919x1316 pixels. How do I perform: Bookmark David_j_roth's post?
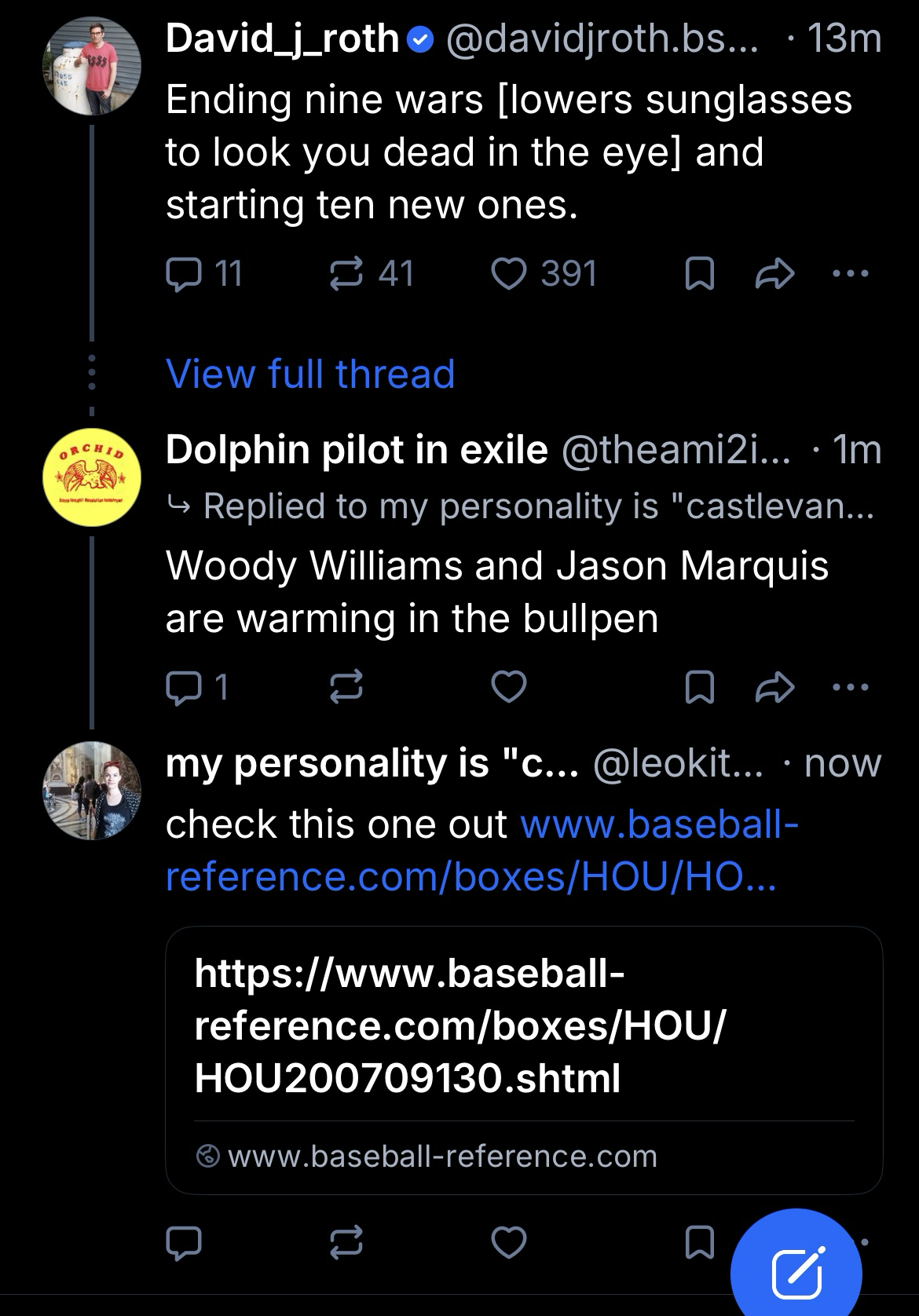(699, 274)
